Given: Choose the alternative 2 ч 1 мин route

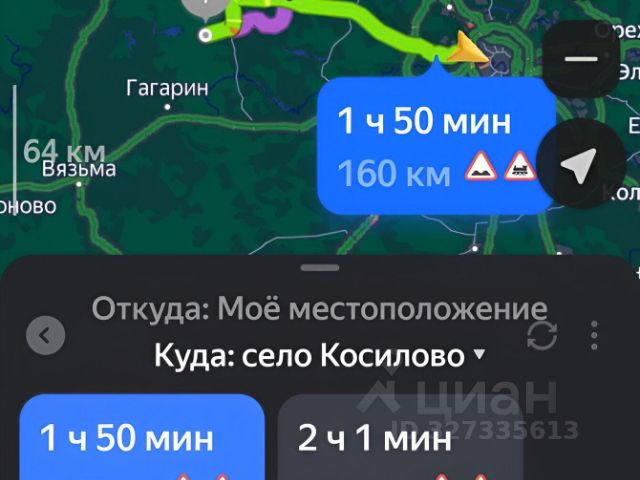Looking at the screenshot, I should [x=400, y=438].
